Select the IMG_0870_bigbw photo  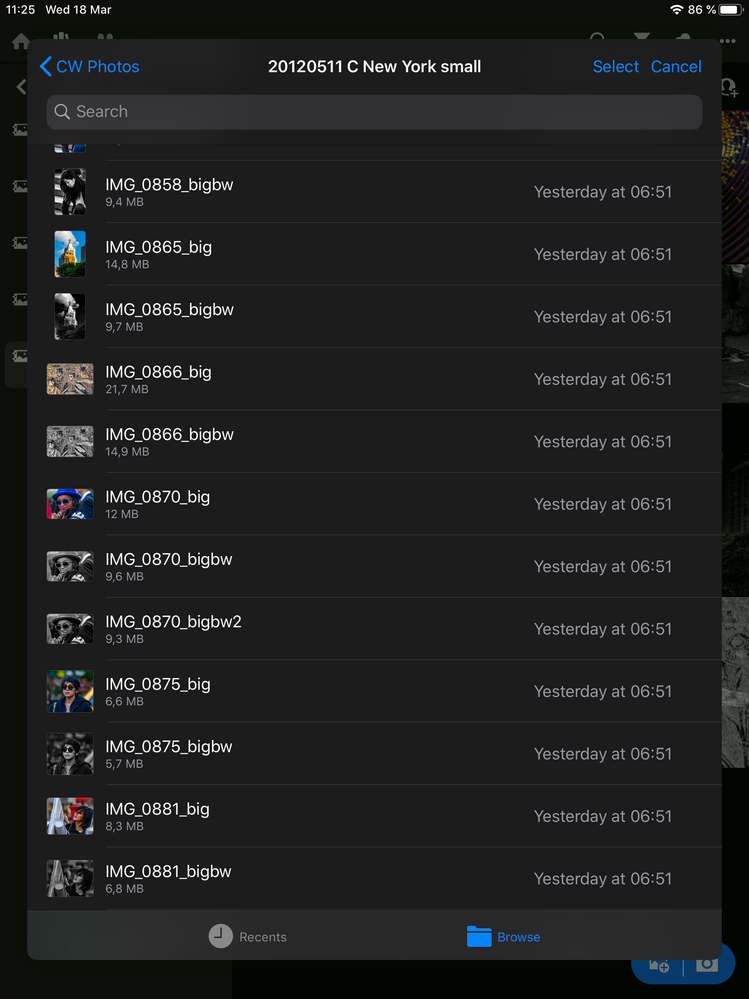click(x=168, y=567)
